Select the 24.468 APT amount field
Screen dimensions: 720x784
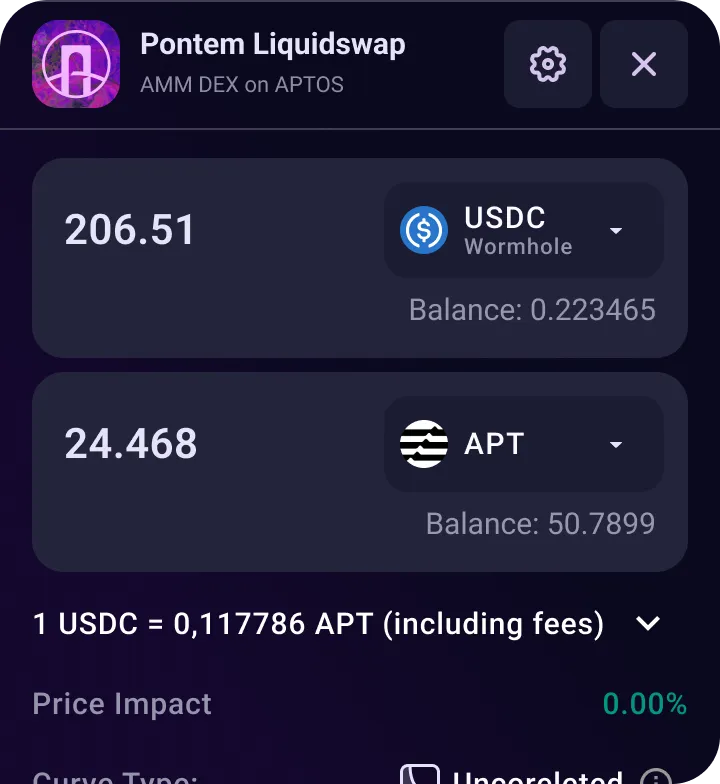tap(130, 443)
